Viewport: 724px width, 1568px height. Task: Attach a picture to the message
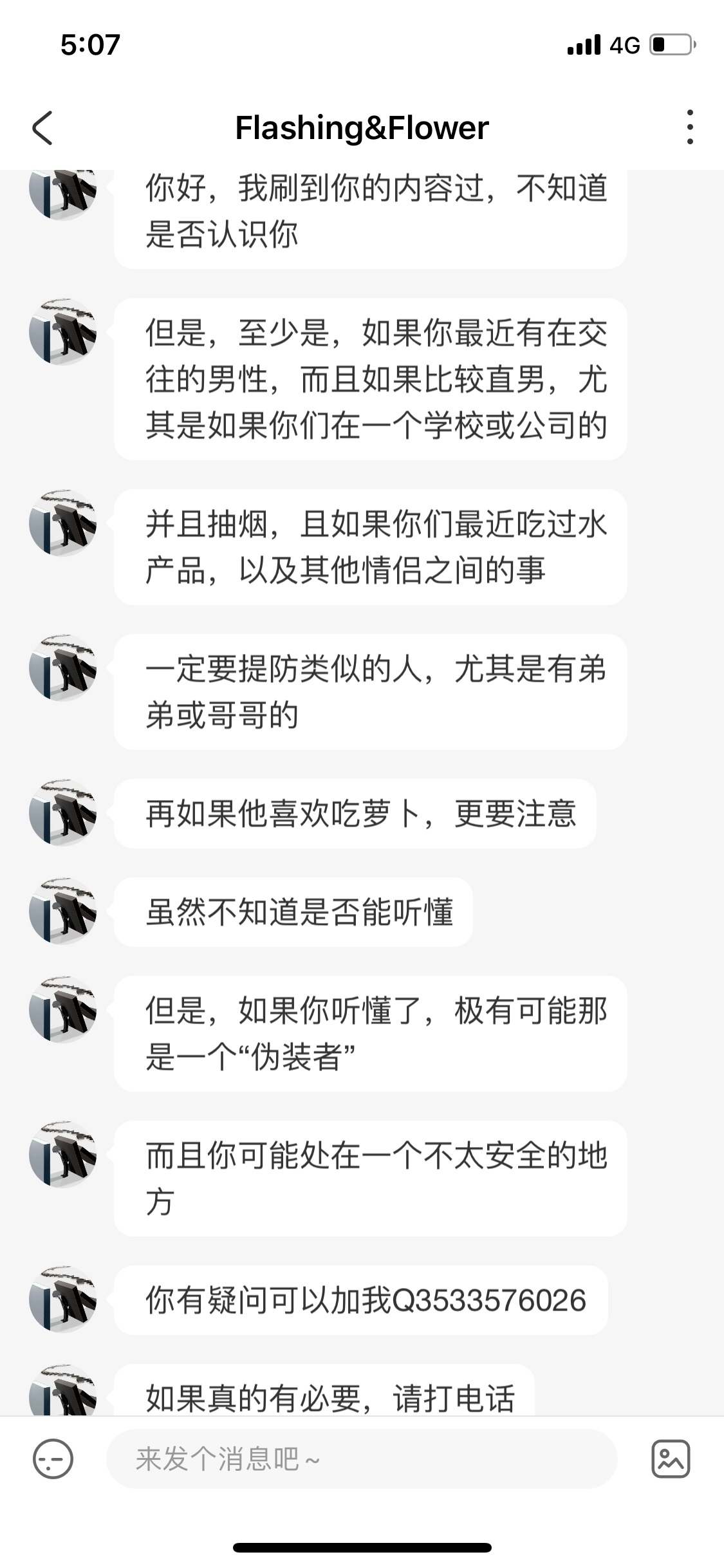(671, 1459)
